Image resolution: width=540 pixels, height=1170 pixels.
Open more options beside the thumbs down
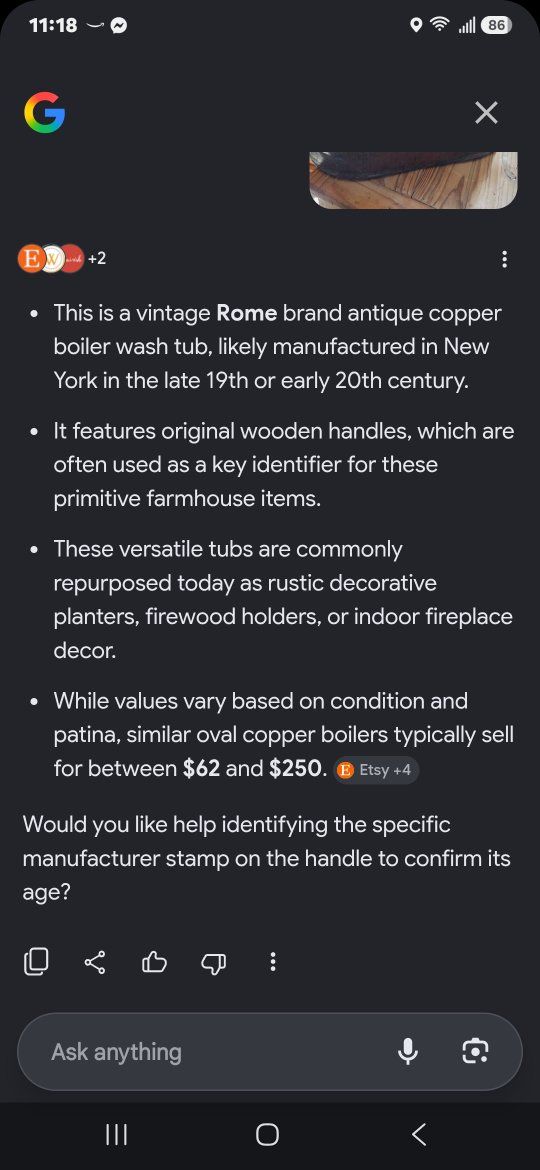[x=272, y=962]
